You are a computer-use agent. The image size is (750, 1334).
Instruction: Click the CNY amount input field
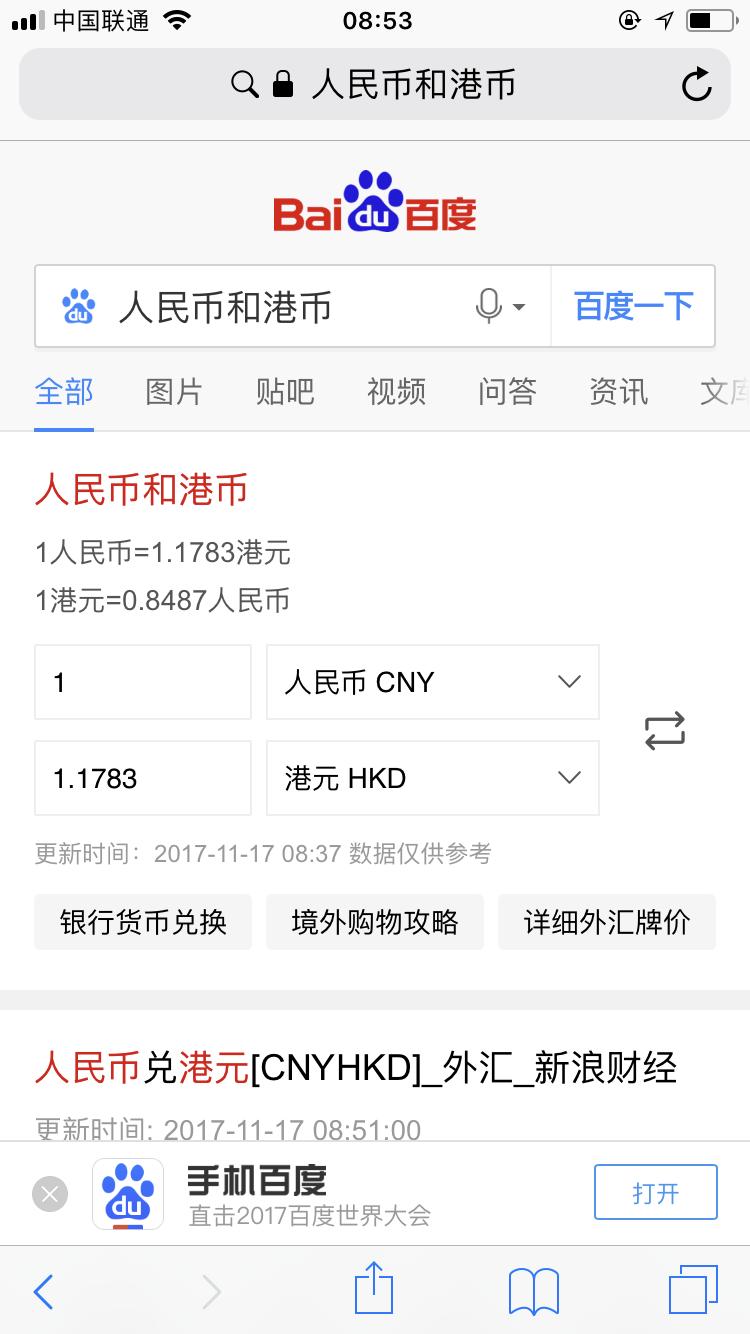tap(142, 681)
